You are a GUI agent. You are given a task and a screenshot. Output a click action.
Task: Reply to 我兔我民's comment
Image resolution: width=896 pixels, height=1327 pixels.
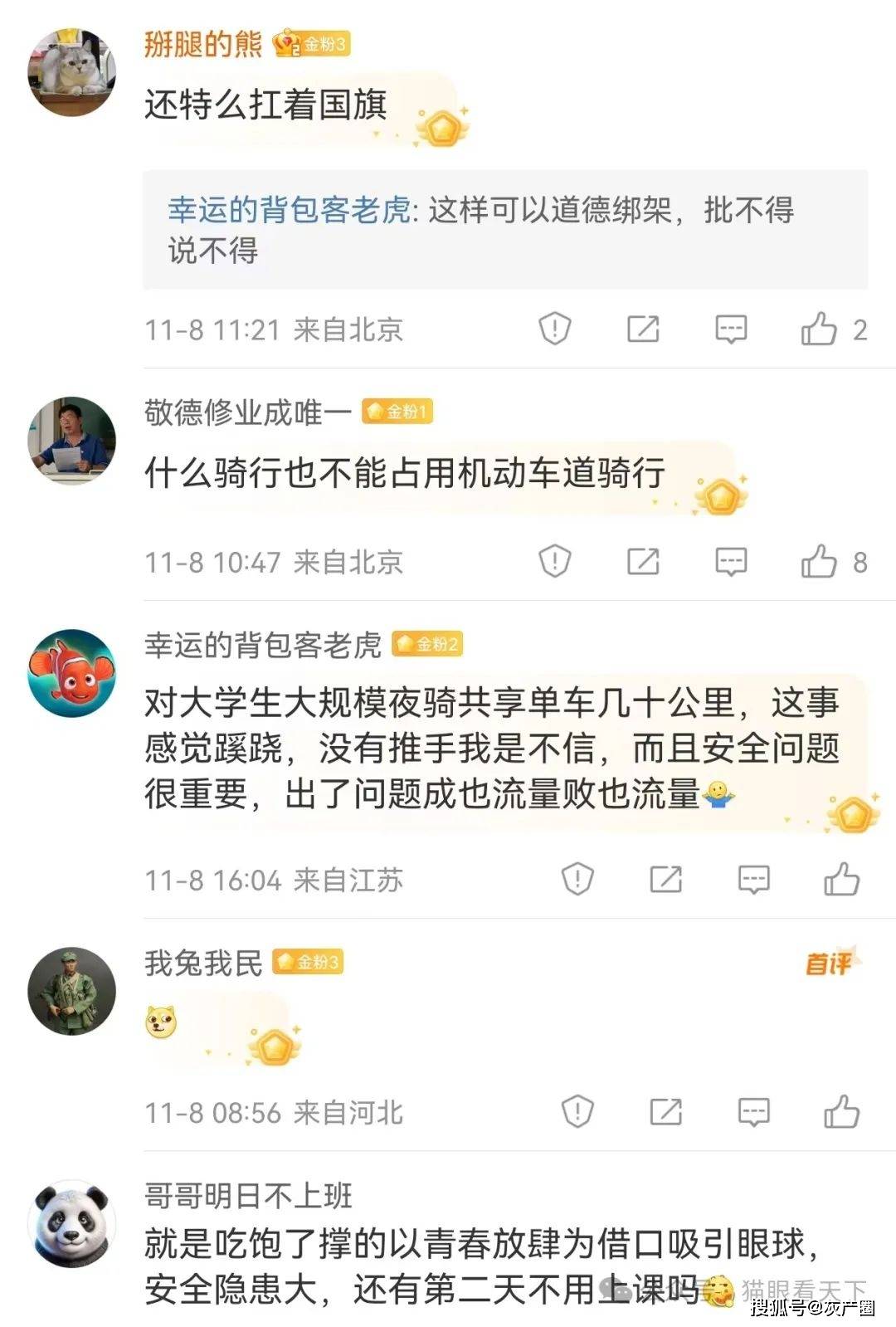point(753,1112)
